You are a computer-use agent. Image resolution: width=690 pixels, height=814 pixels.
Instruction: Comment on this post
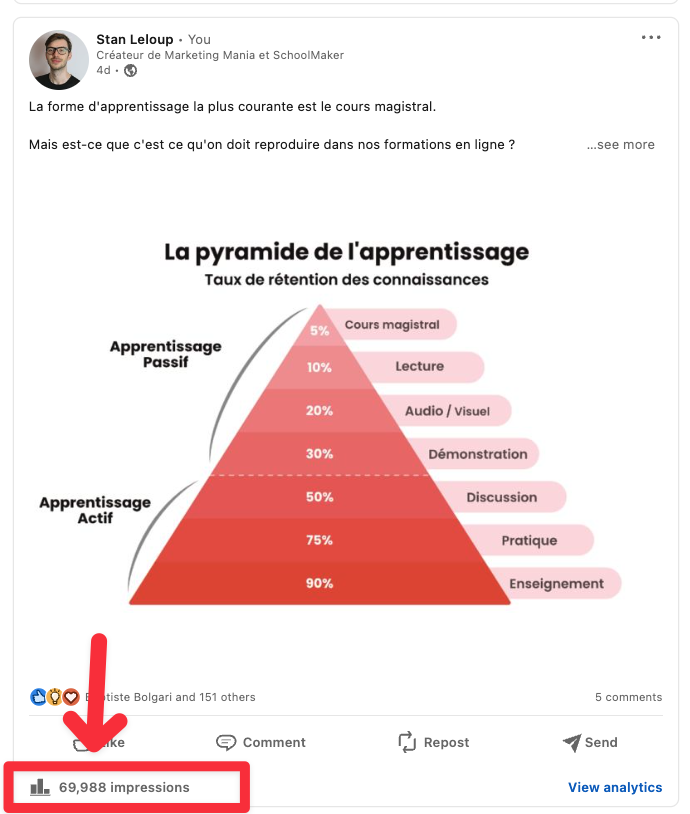click(x=261, y=742)
